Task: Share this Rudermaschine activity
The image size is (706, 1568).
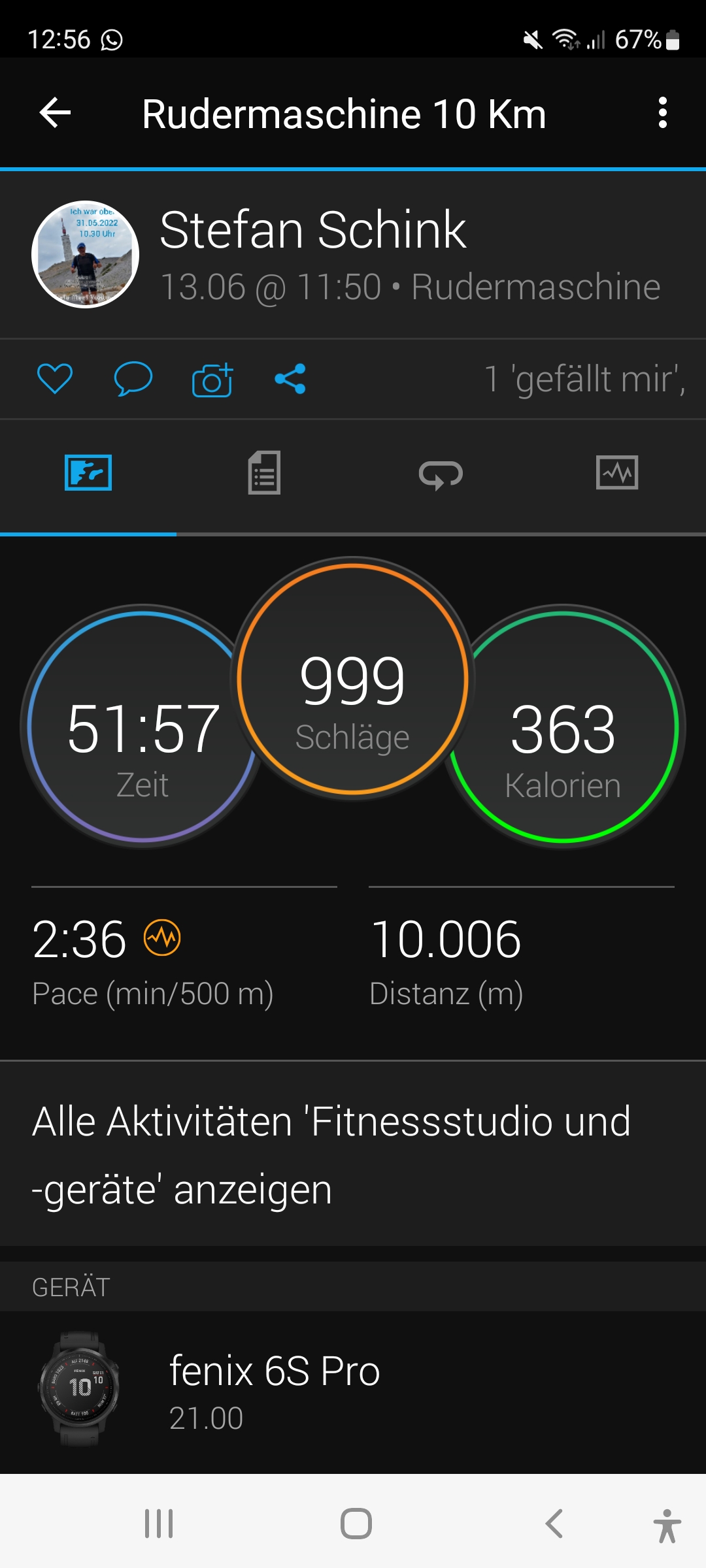Action: 290,379
